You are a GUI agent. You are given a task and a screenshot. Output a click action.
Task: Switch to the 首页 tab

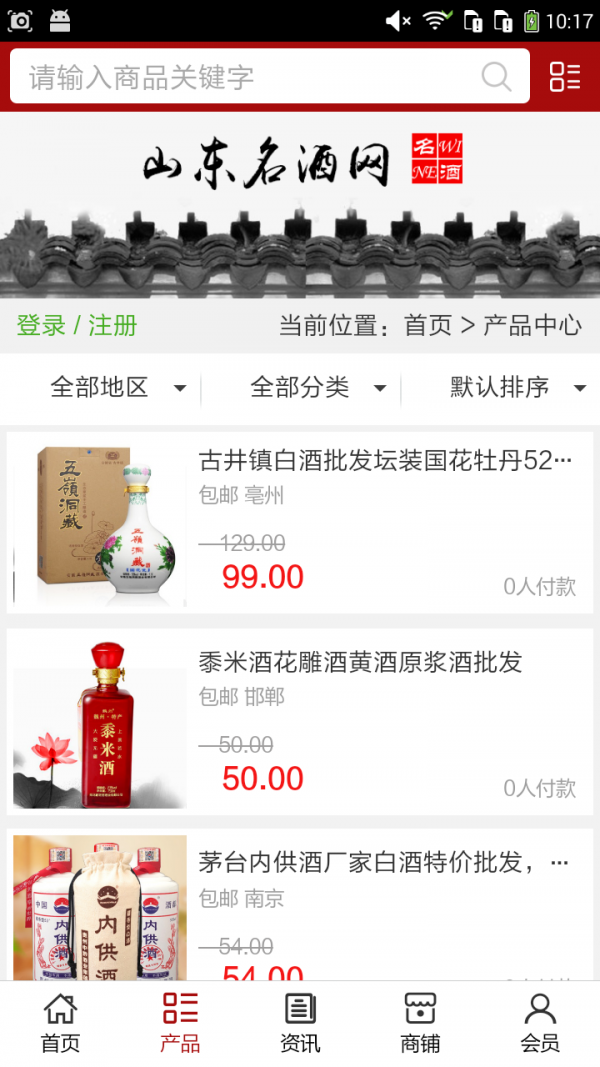(60, 1022)
